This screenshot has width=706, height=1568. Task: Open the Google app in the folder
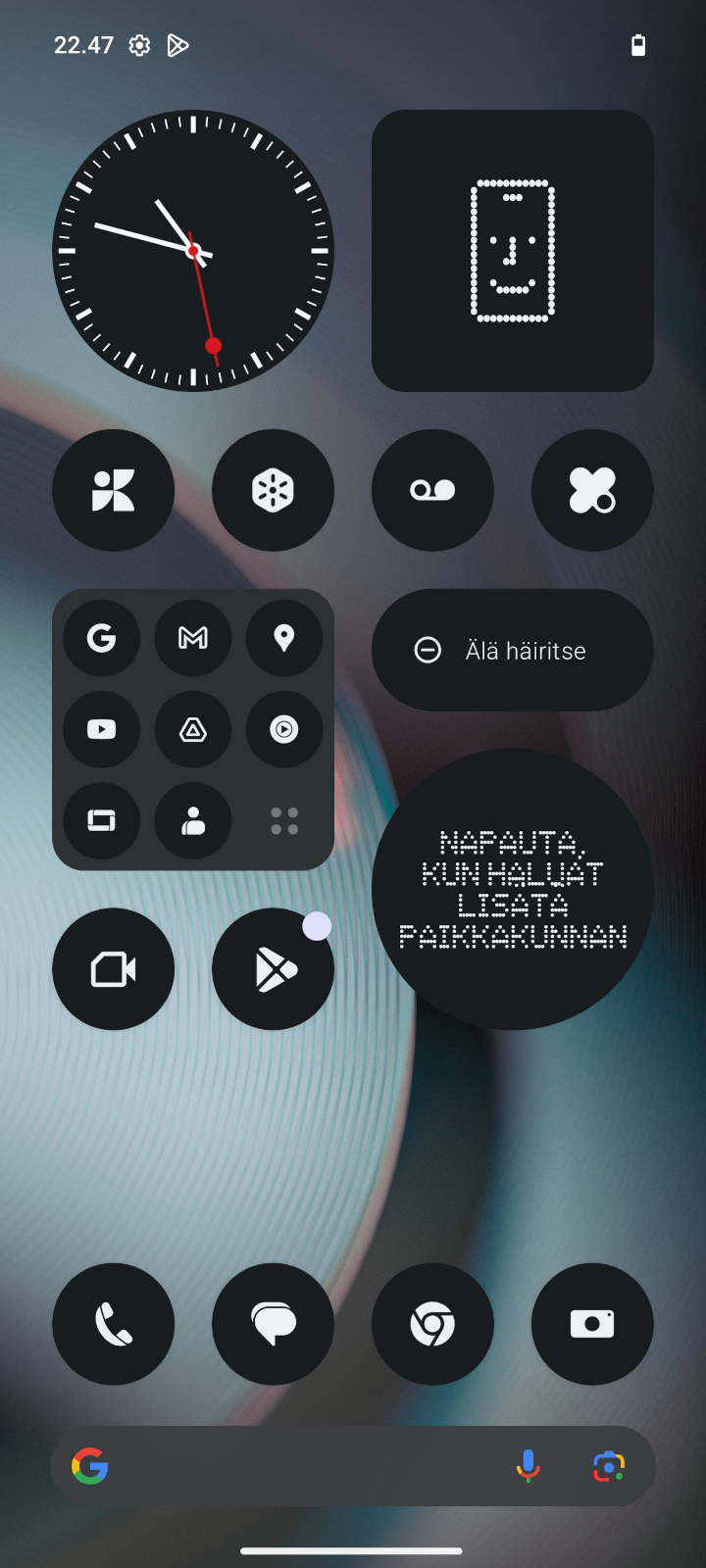[x=102, y=638]
